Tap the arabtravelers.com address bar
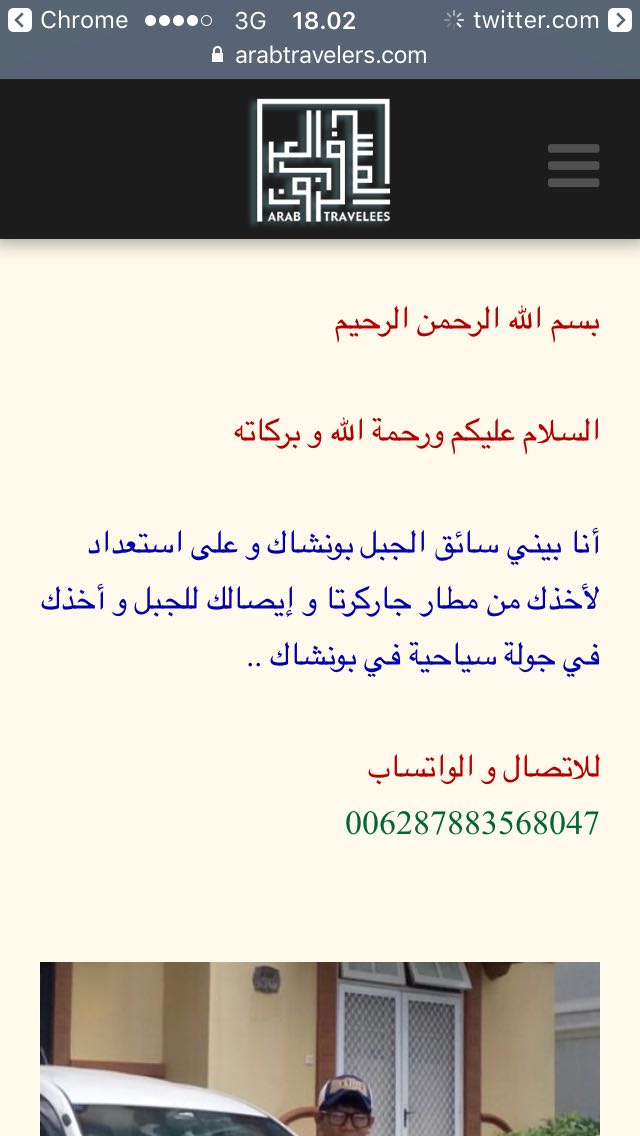 (x=320, y=55)
